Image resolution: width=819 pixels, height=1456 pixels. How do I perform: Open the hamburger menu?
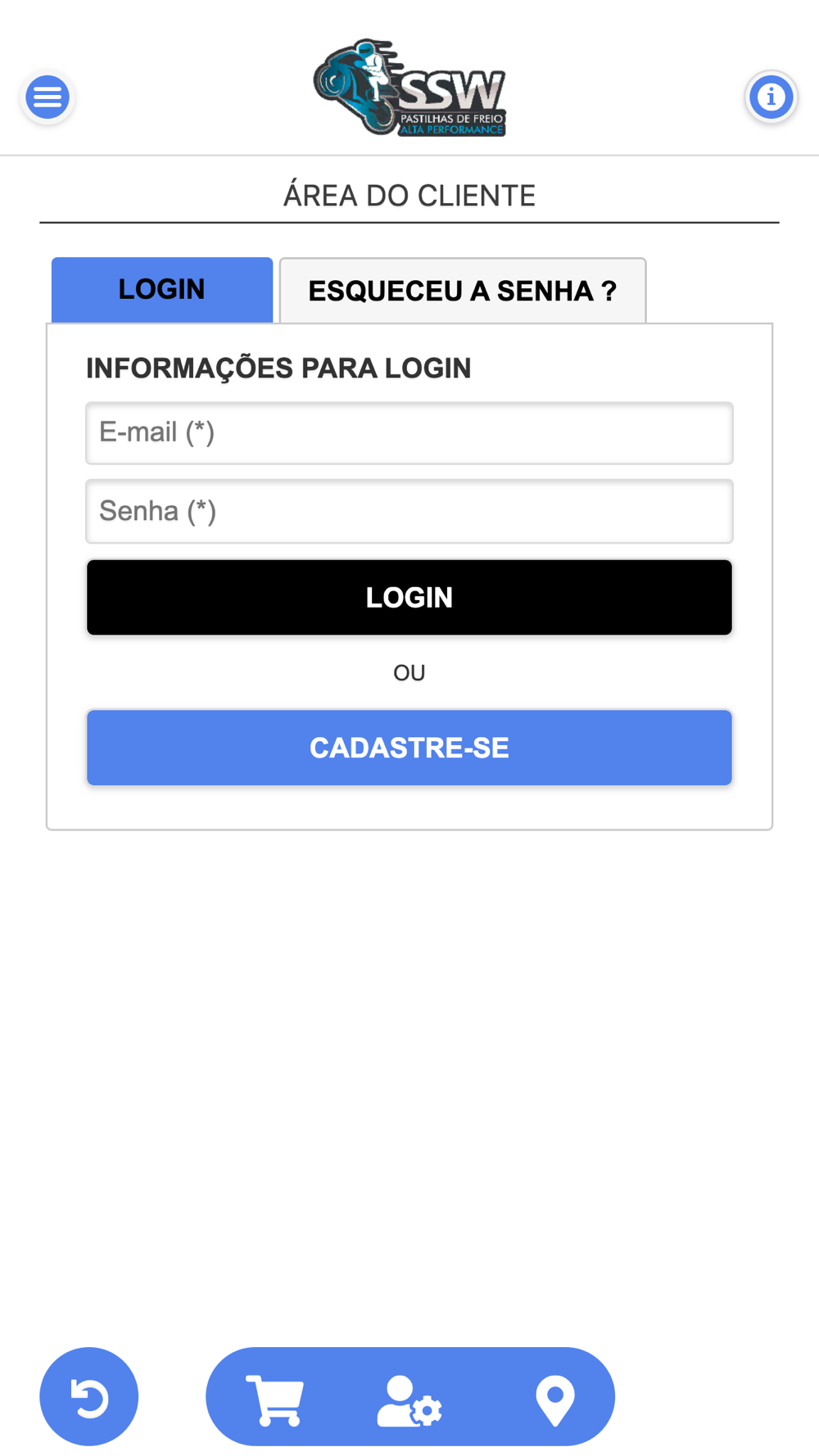48,97
